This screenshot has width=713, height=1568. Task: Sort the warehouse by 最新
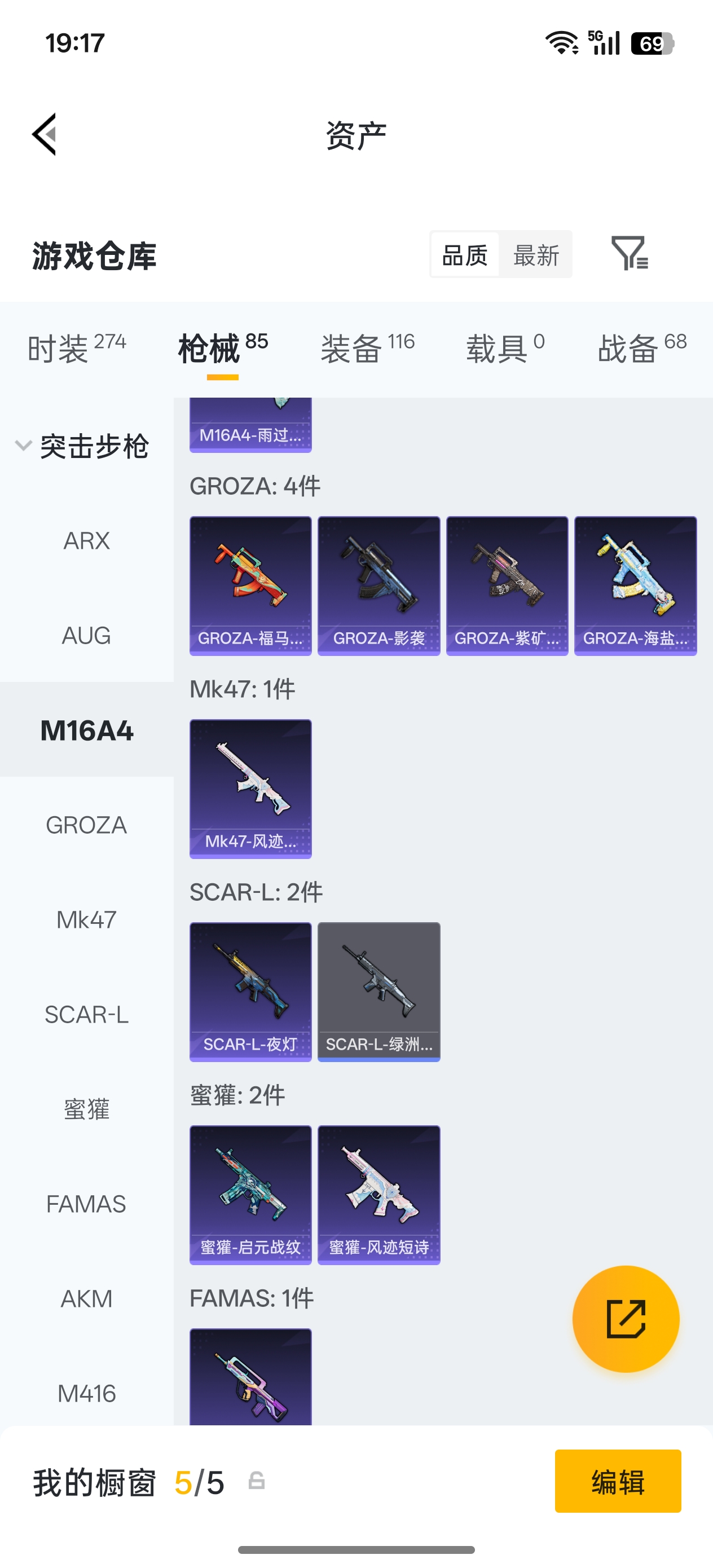click(x=536, y=255)
